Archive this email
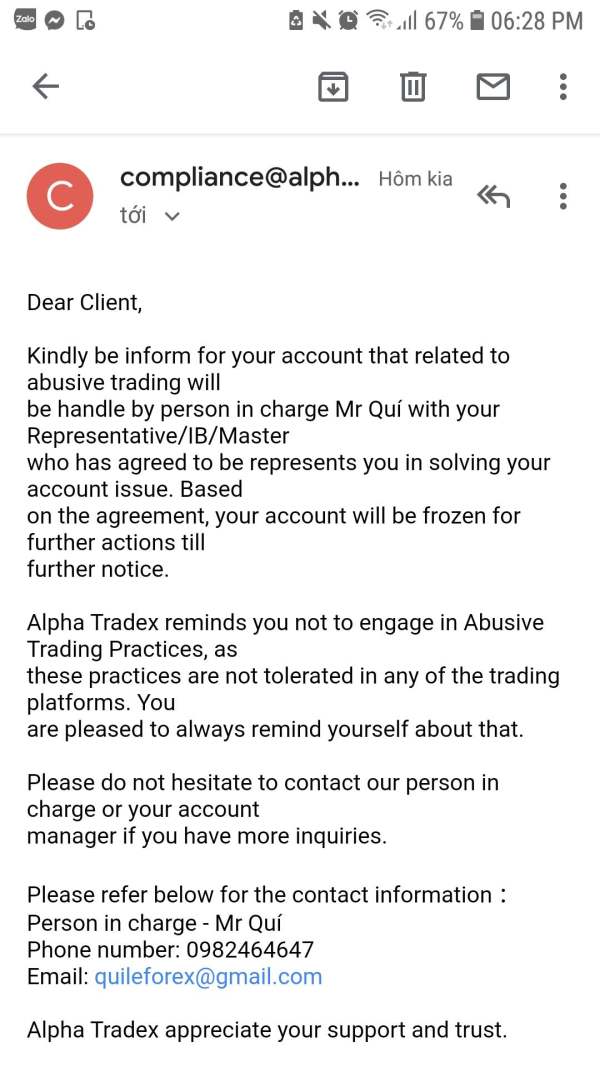This screenshot has height=1067, width=600. 333,86
